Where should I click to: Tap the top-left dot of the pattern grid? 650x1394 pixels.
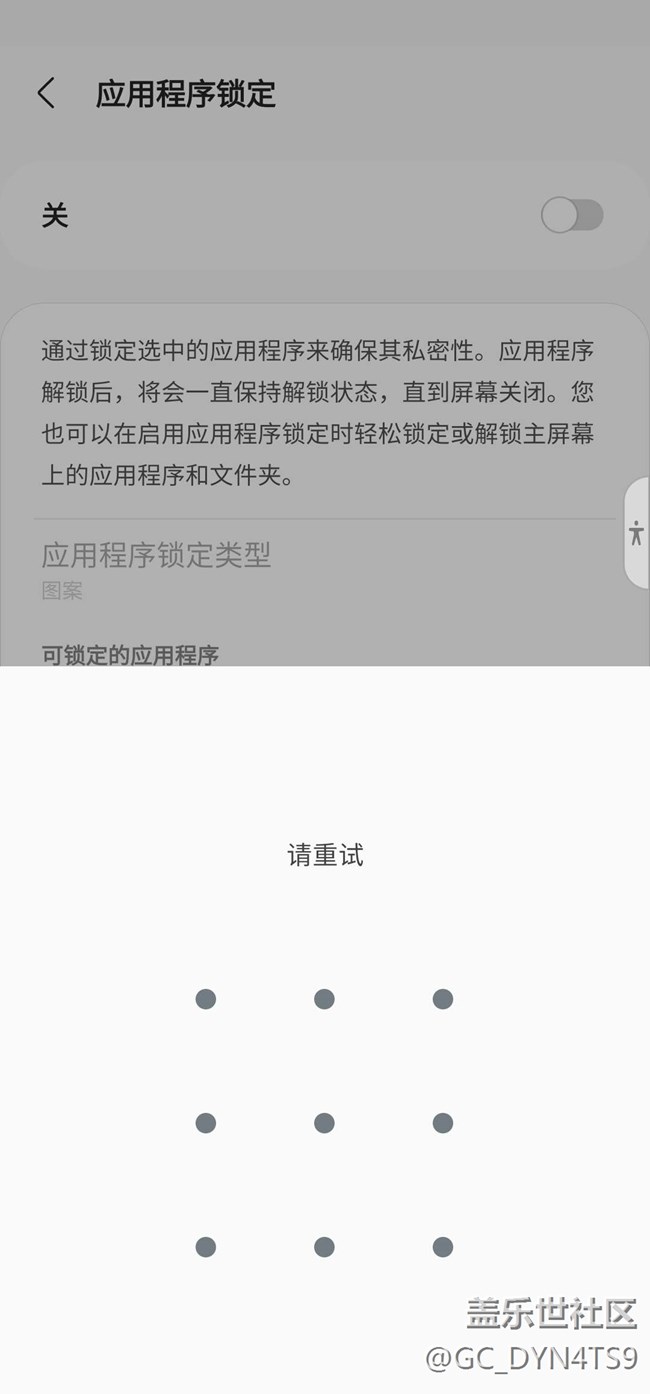[x=206, y=999]
